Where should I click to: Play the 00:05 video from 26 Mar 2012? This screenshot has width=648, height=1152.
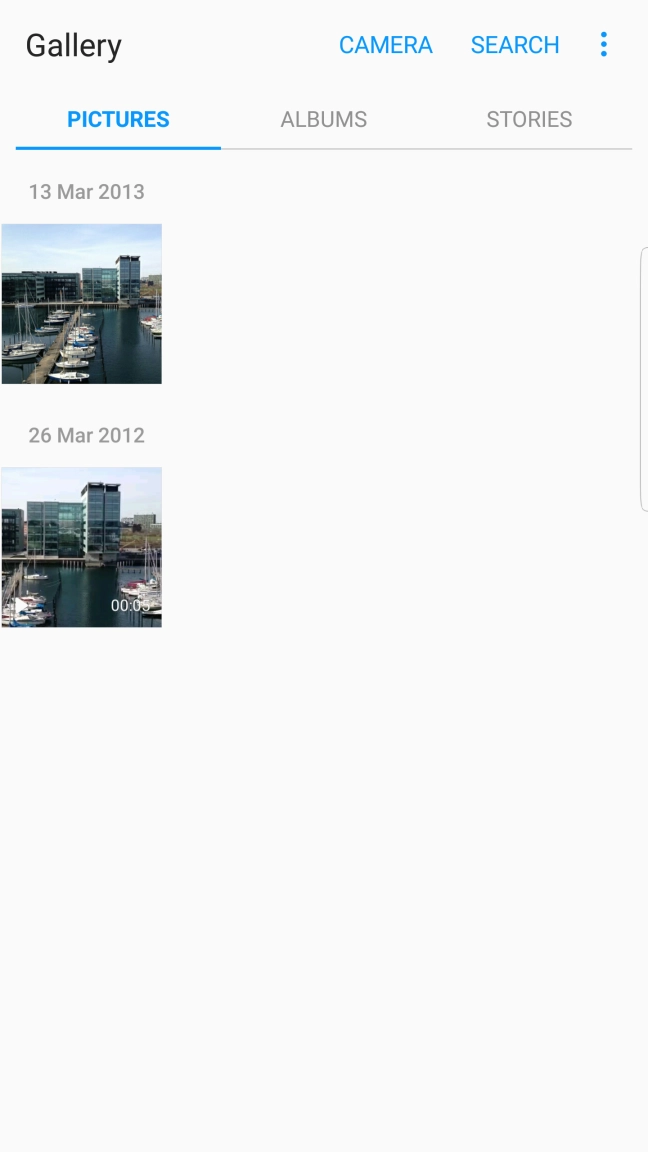pyautogui.click(x=82, y=547)
